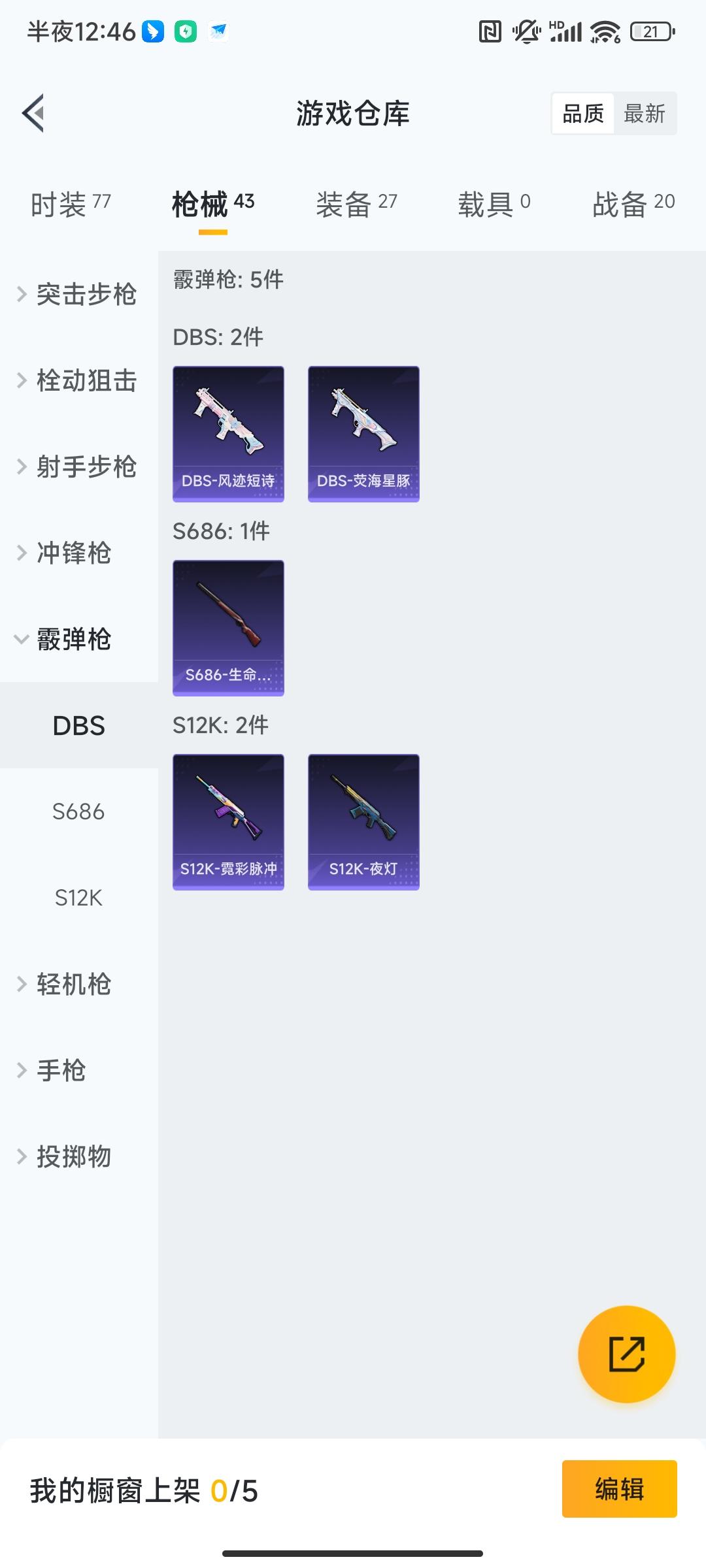Select the DBS subcategory in the sidebar
This screenshot has width=706, height=1568.
point(78,725)
